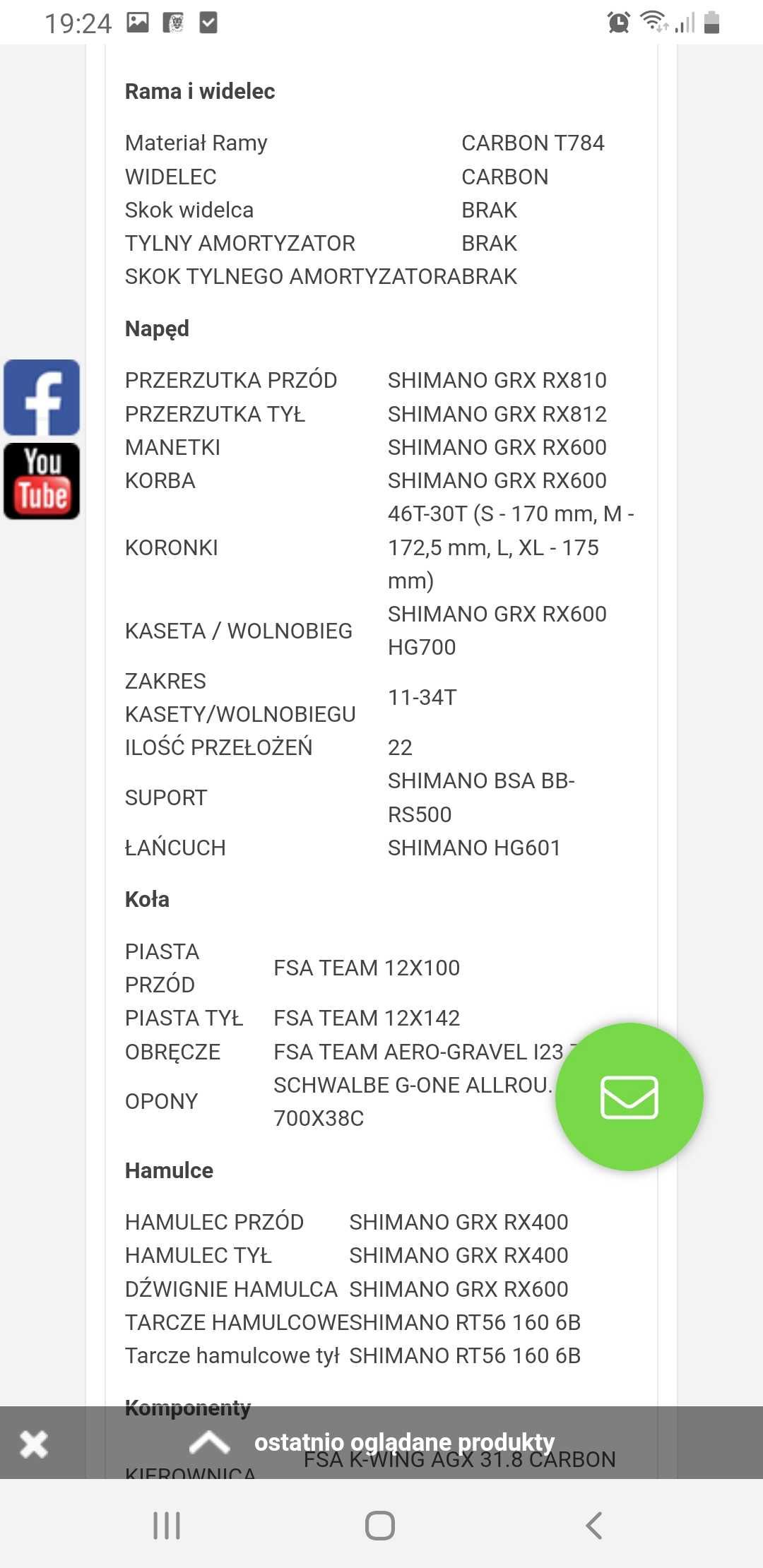Open the YouTube side button
The image size is (763, 1568).
point(42,481)
